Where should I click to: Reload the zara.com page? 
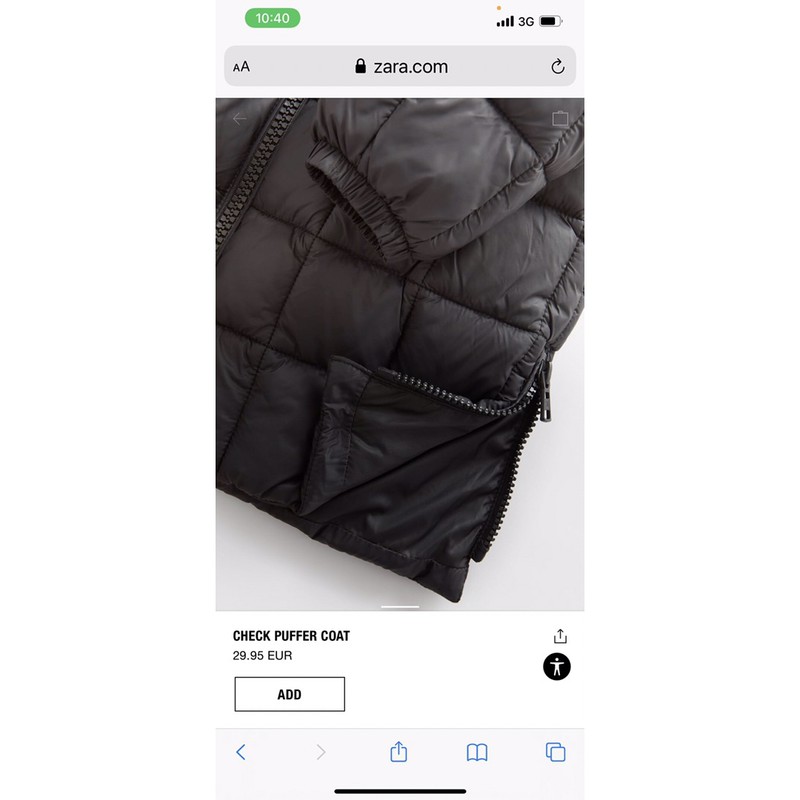click(x=558, y=67)
